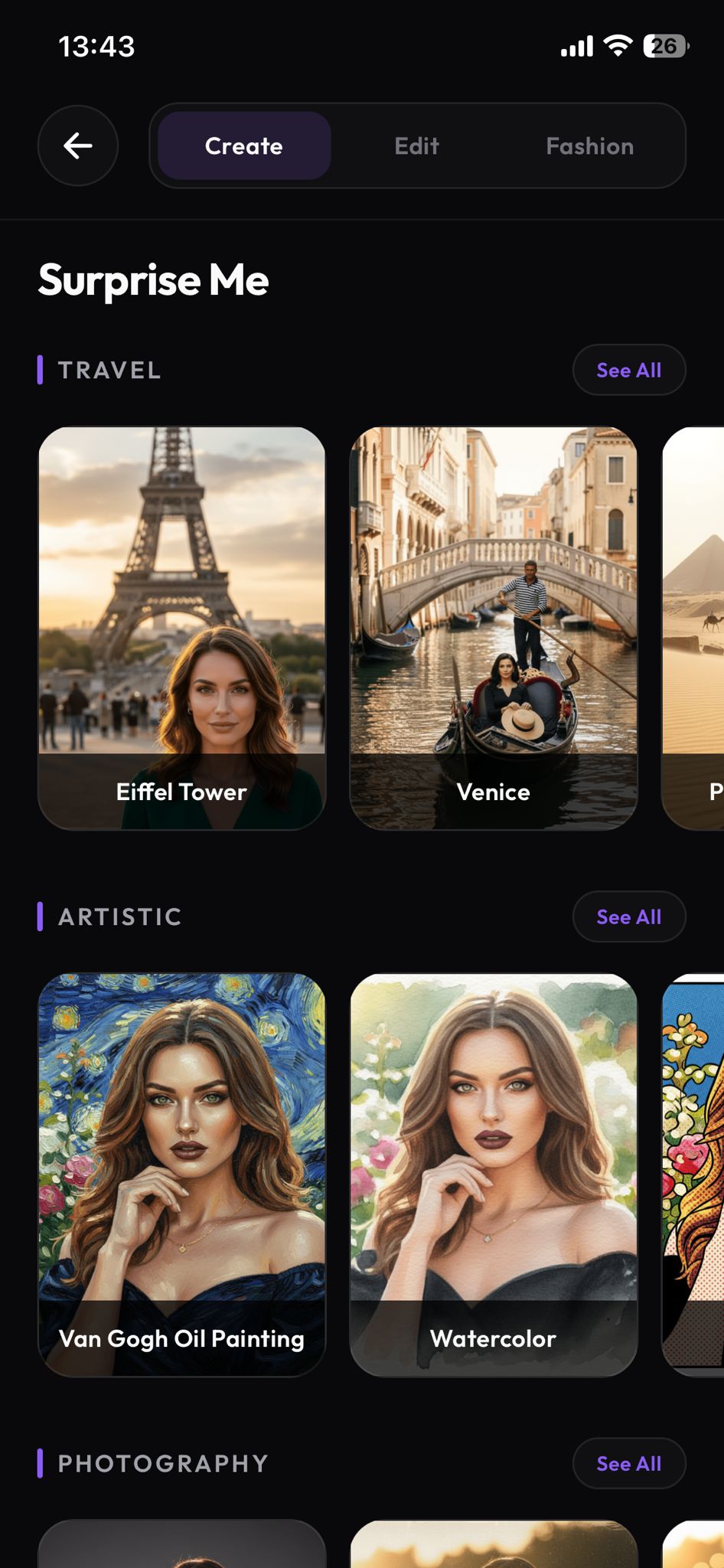Click the back arrow icon
Viewport: 724px width, 1568px height.
[77, 145]
